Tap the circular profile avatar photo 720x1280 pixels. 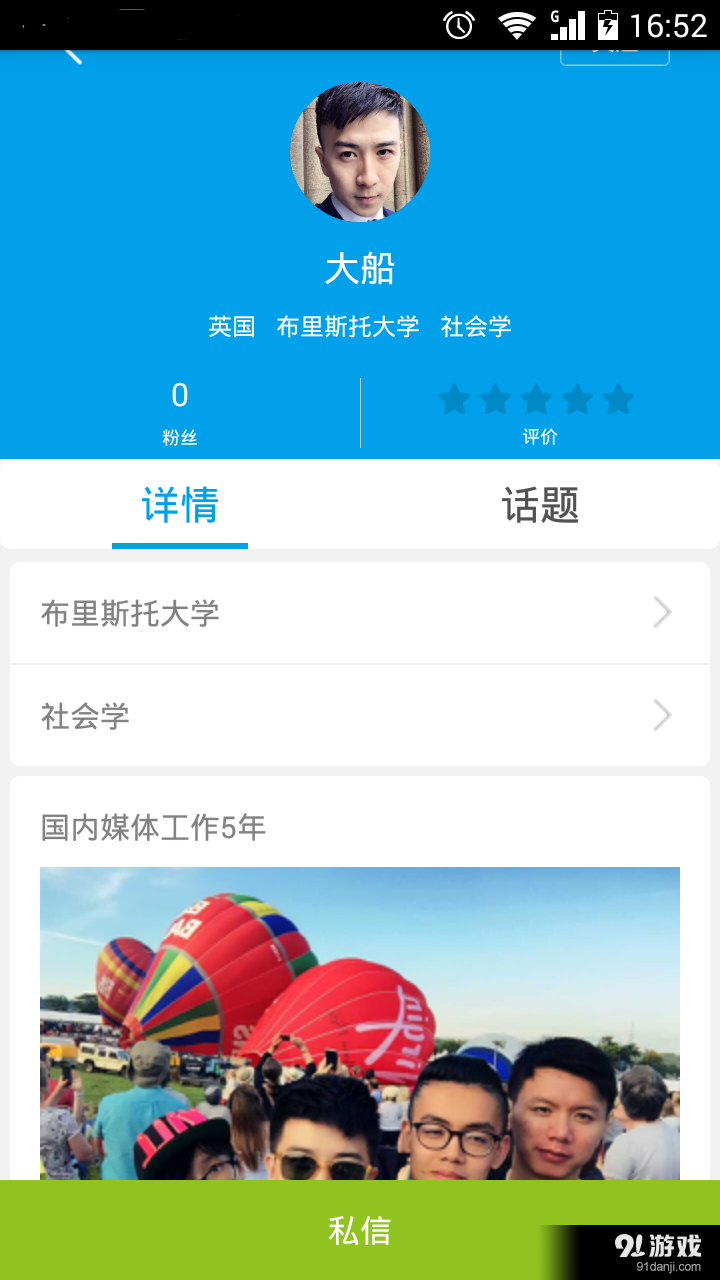pyautogui.click(x=360, y=151)
